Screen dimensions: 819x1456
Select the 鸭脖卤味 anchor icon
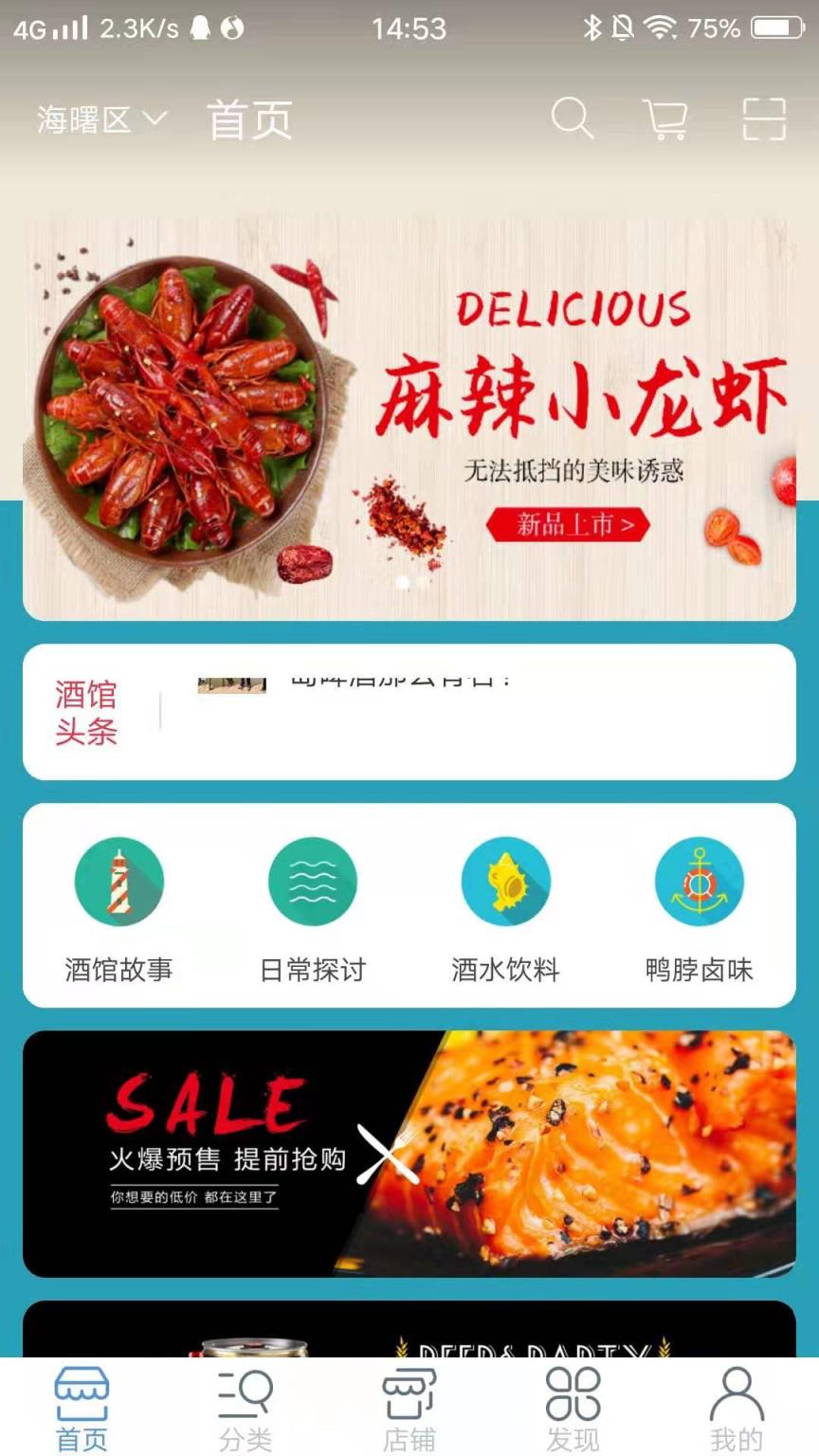(700, 881)
